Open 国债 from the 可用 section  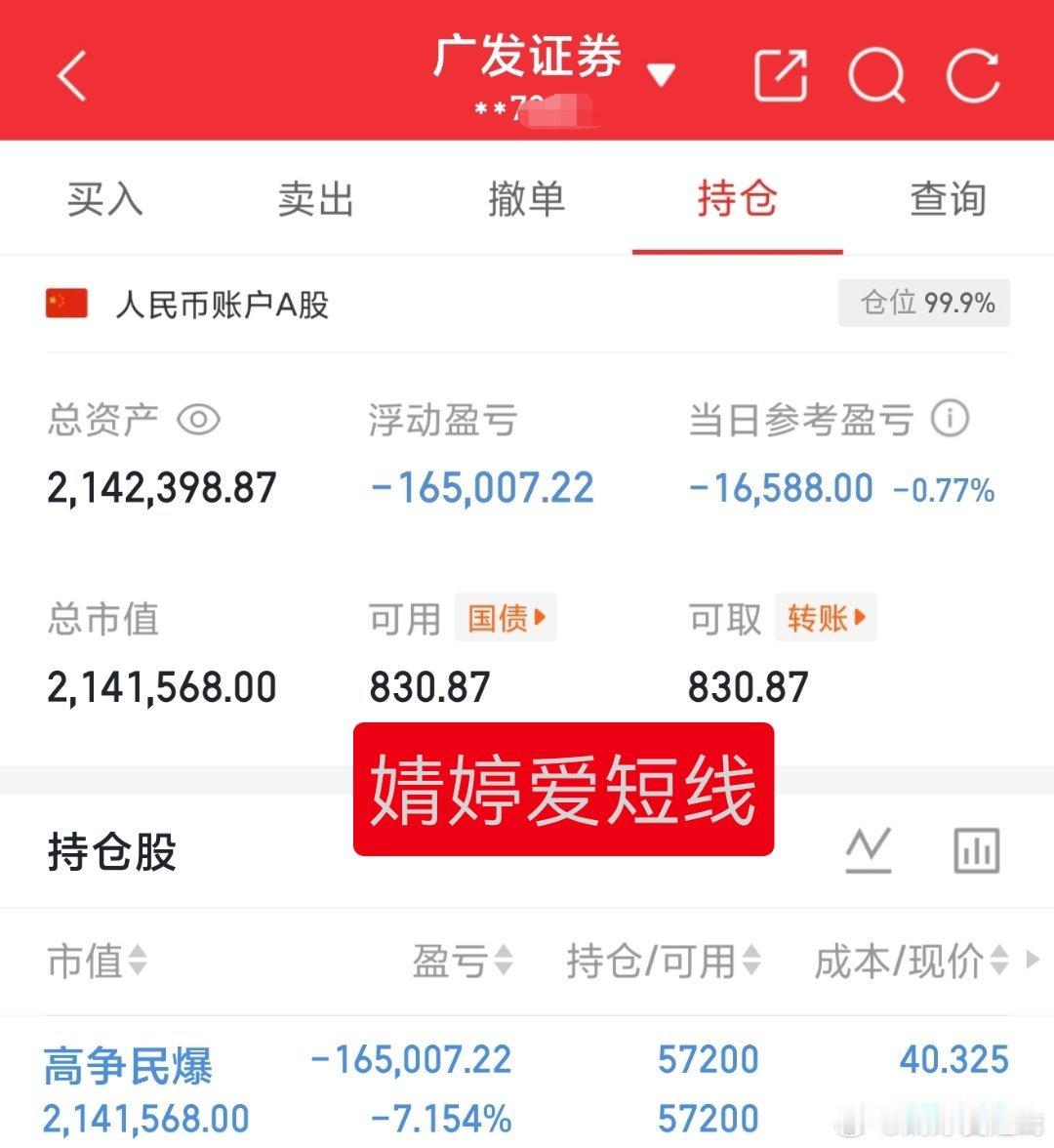click(x=504, y=618)
